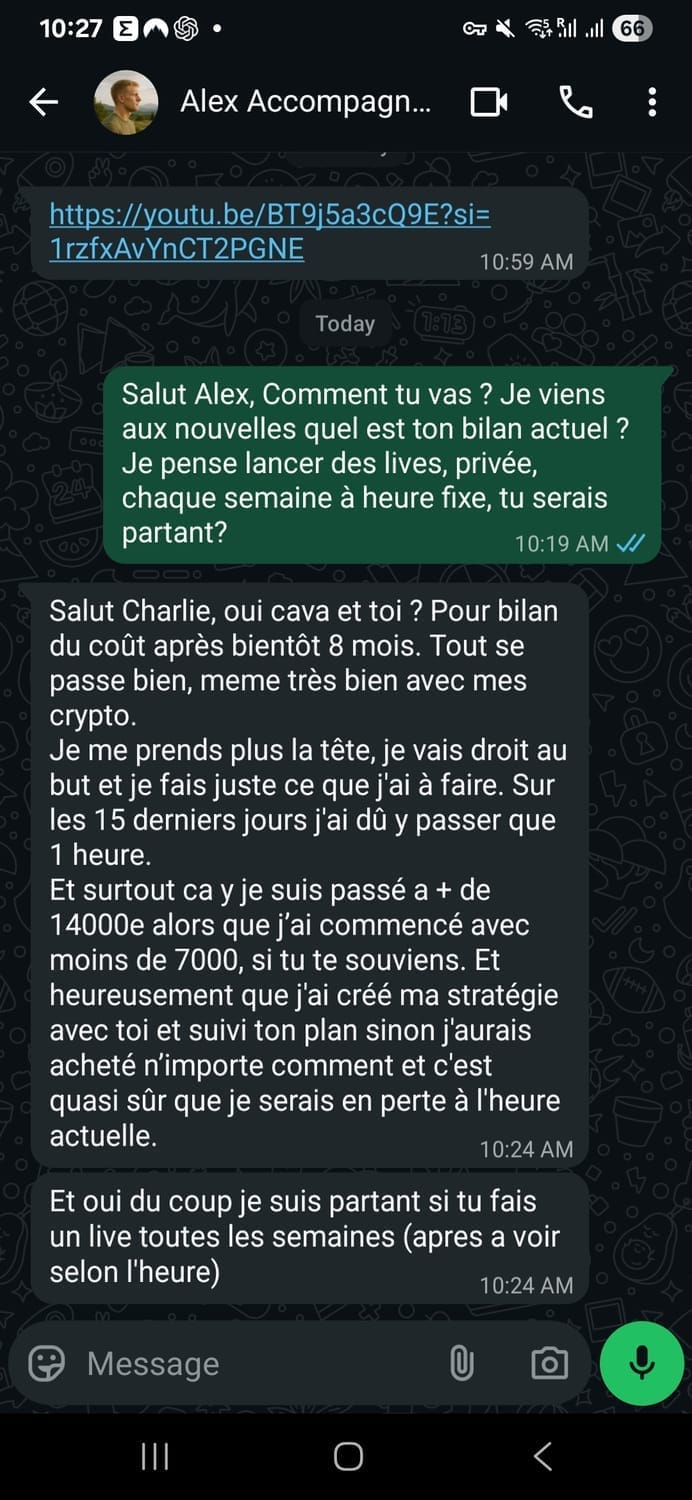Tap the Message text field
The image size is (692, 1500).
[250, 1363]
